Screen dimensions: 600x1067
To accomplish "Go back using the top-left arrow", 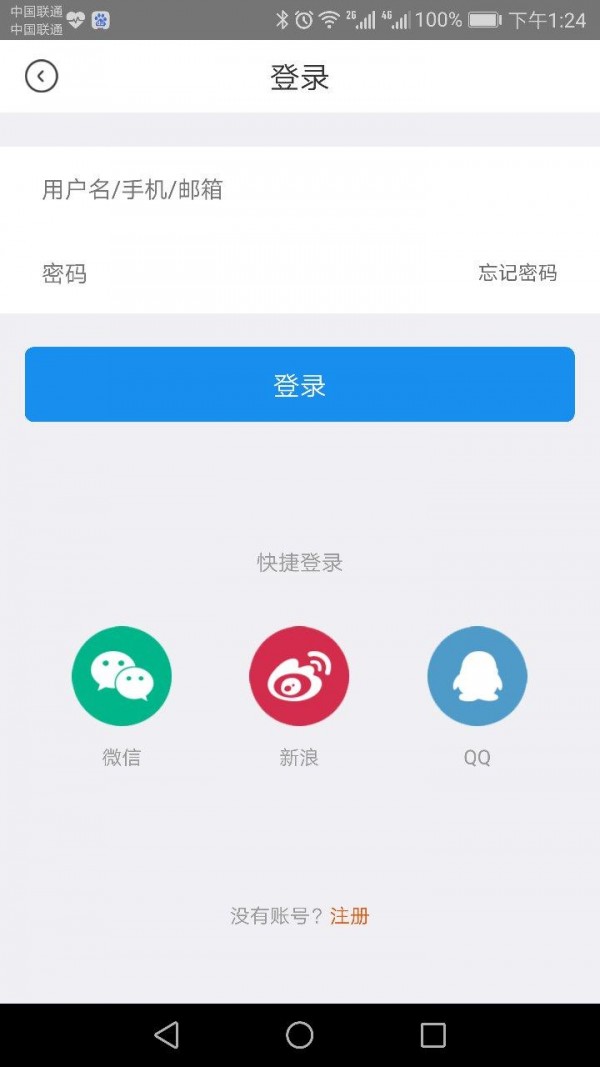I will [x=42, y=77].
